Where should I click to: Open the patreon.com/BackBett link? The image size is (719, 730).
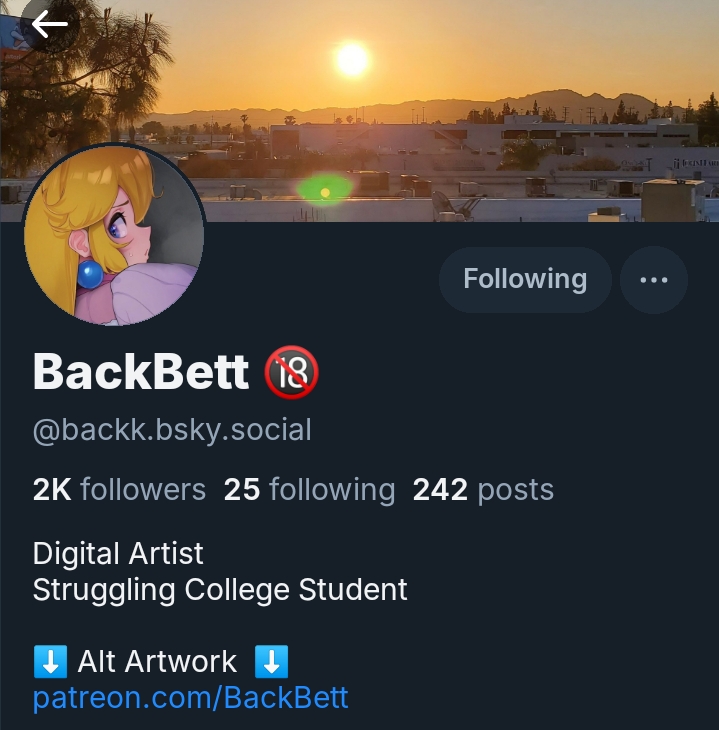[x=190, y=697]
